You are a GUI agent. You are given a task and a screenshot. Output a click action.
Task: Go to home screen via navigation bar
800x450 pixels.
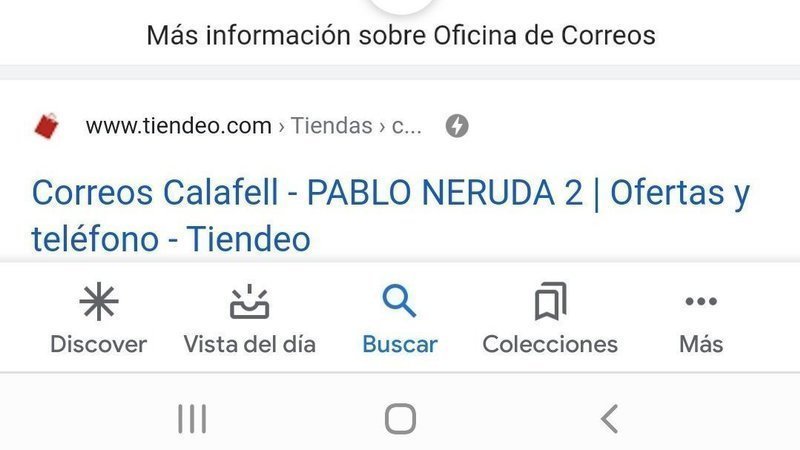click(x=400, y=418)
